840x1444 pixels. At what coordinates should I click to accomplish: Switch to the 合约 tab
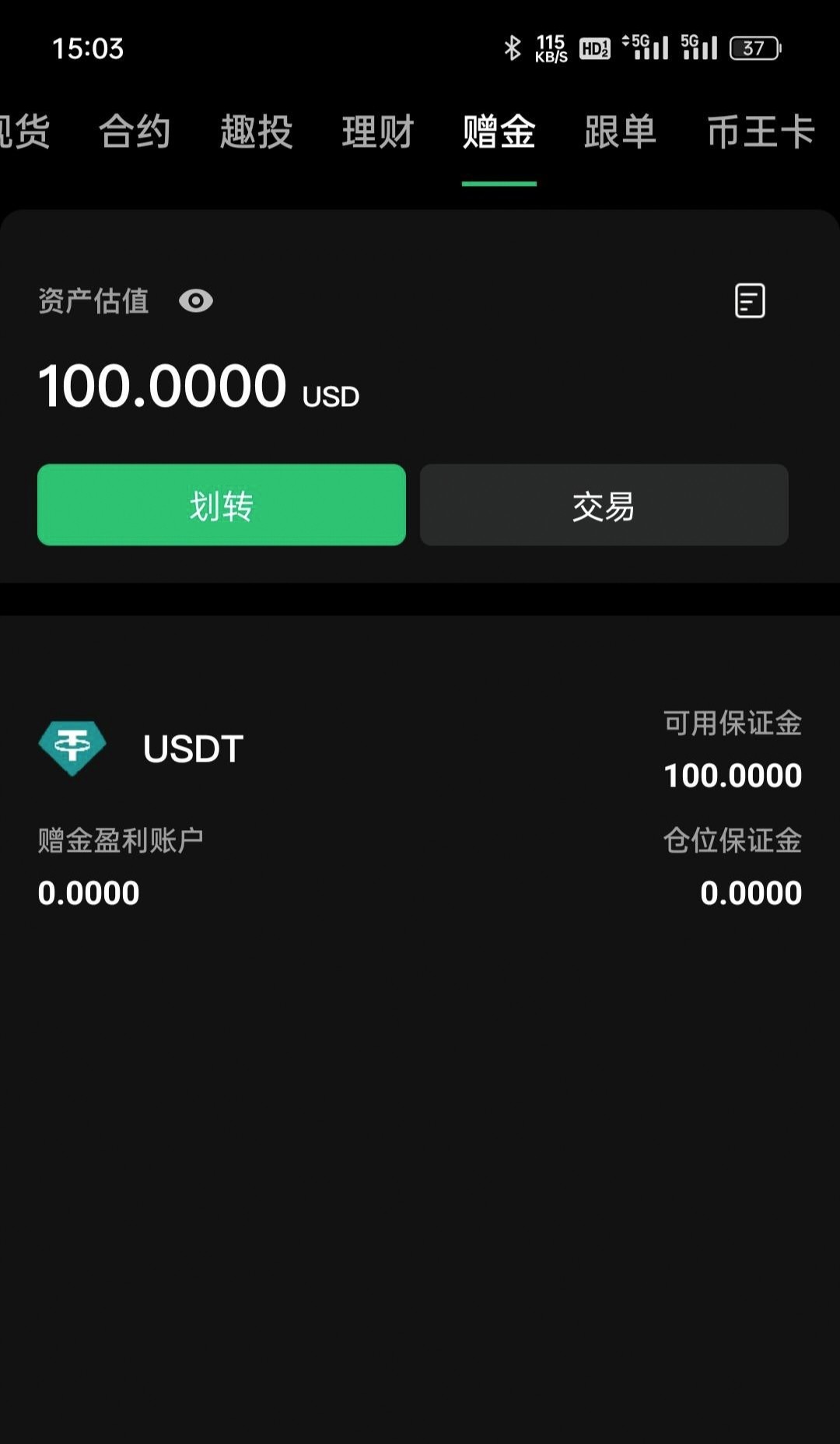(135, 131)
